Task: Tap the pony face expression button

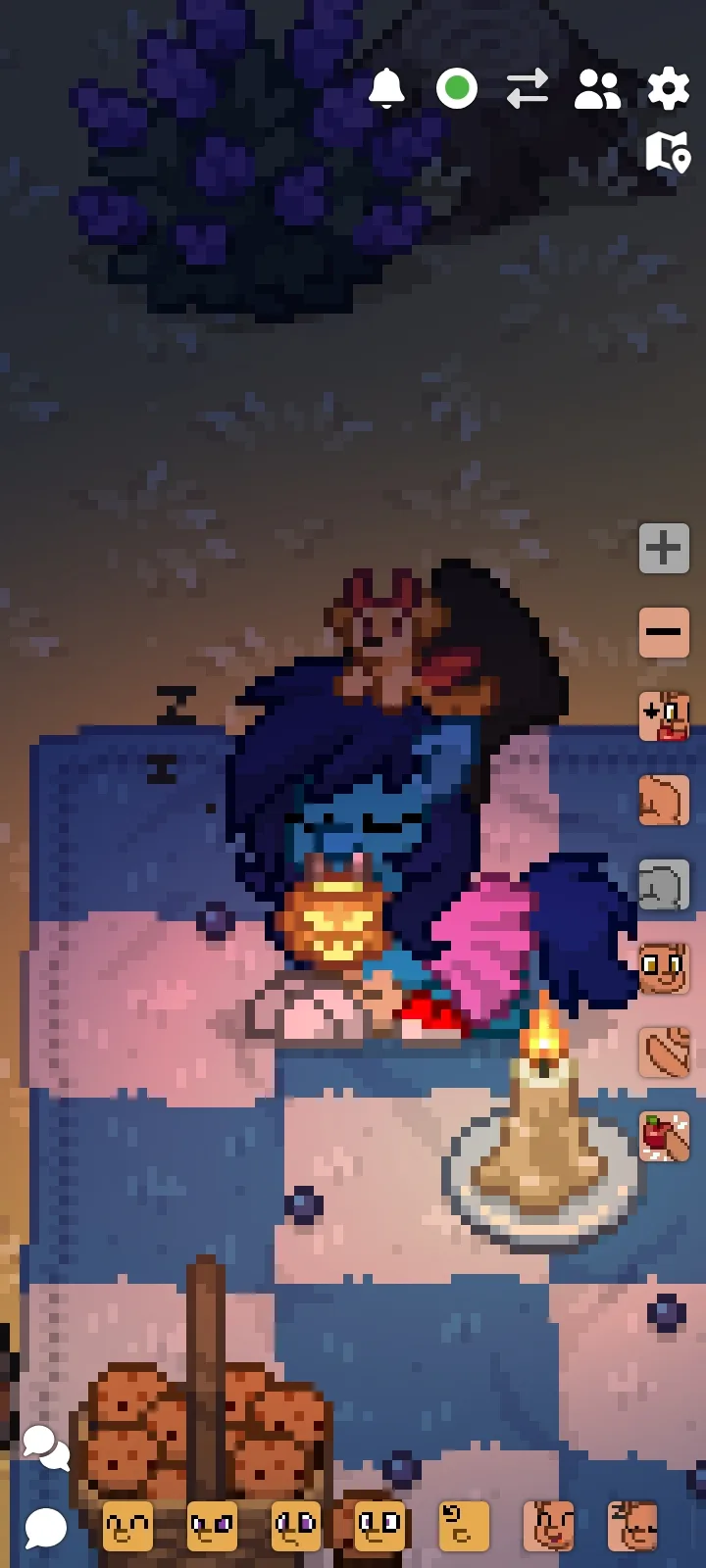Action: 664,969
